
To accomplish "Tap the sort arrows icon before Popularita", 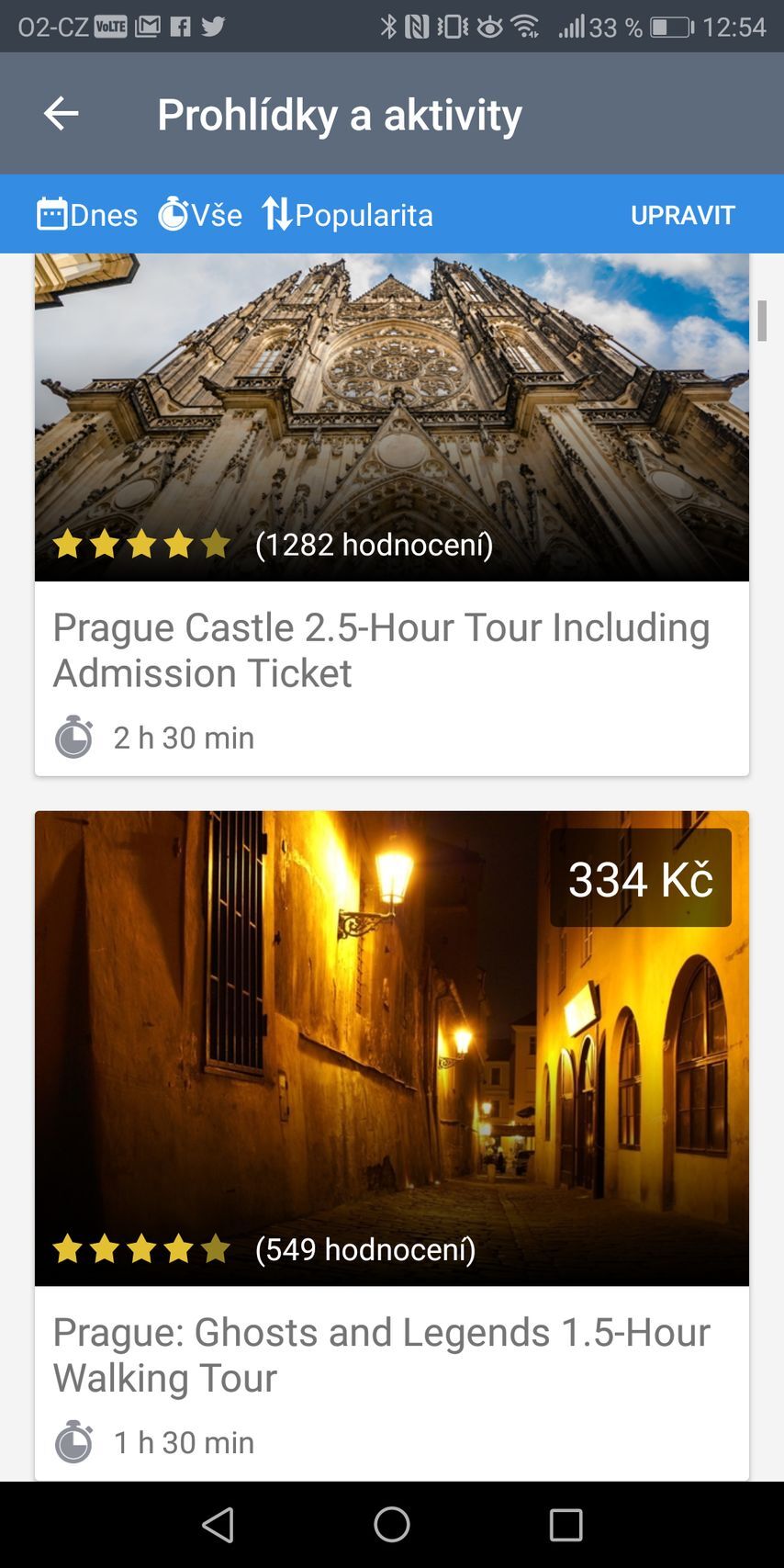I will click(x=278, y=214).
